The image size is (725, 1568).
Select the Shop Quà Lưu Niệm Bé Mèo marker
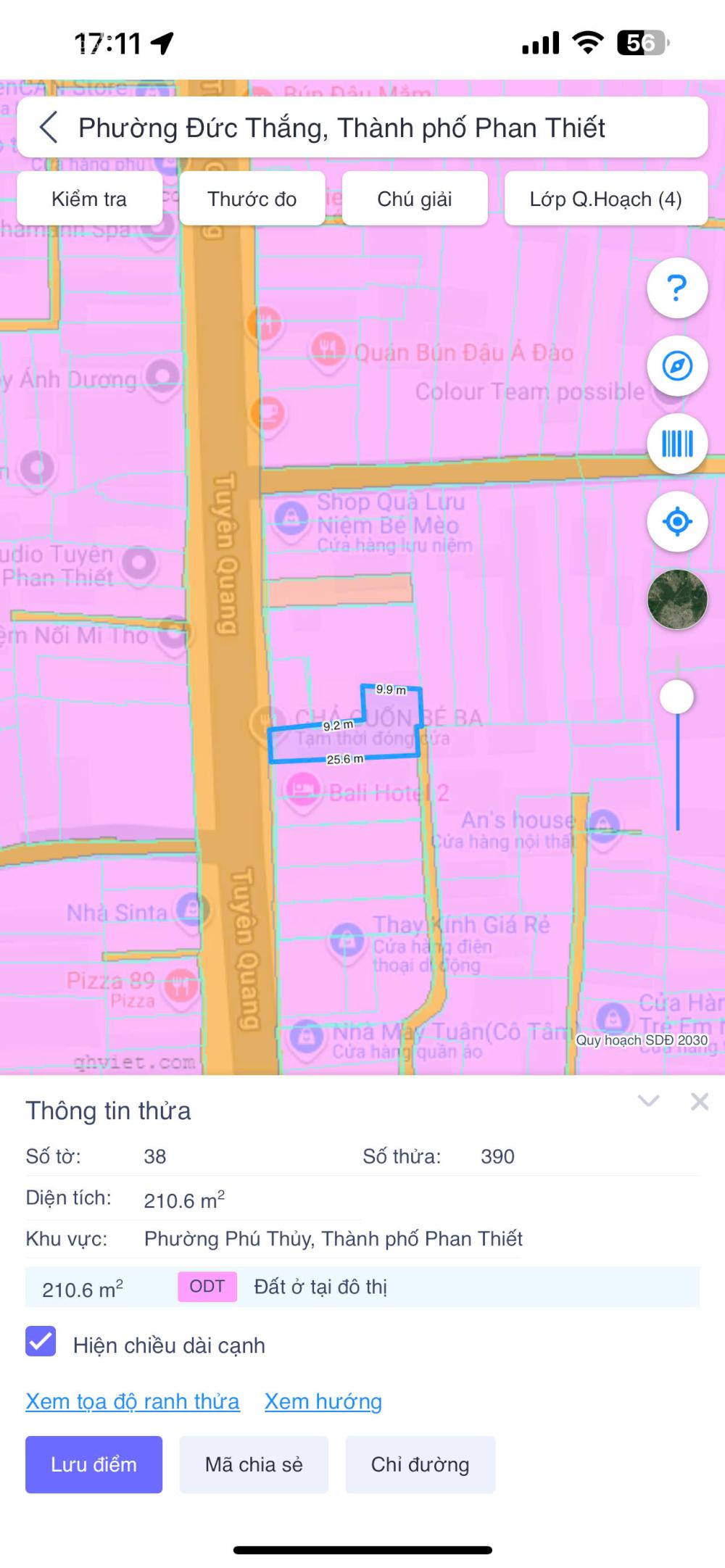(x=293, y=518)
